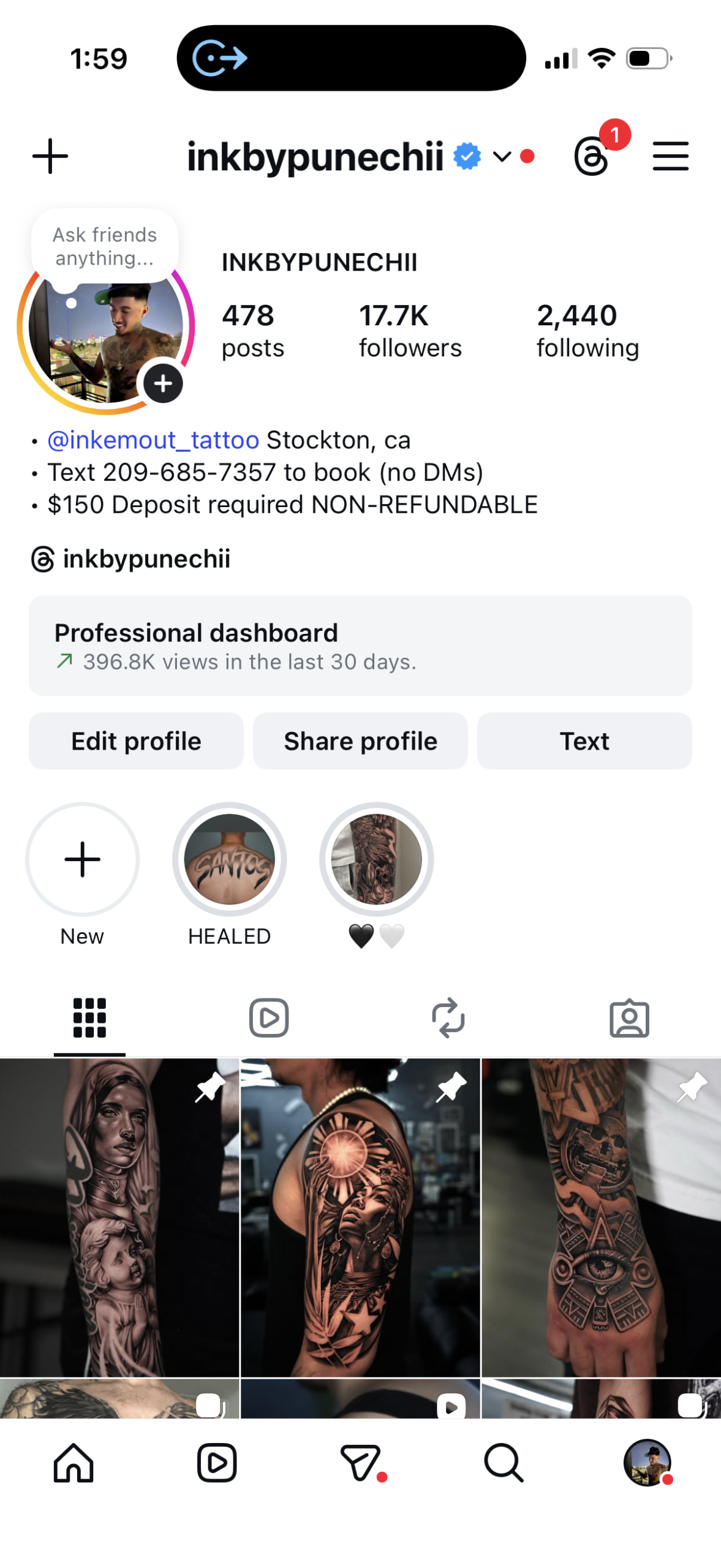The image size is (721, 1568).
Task: View the following list
Action: click(587, 331)
